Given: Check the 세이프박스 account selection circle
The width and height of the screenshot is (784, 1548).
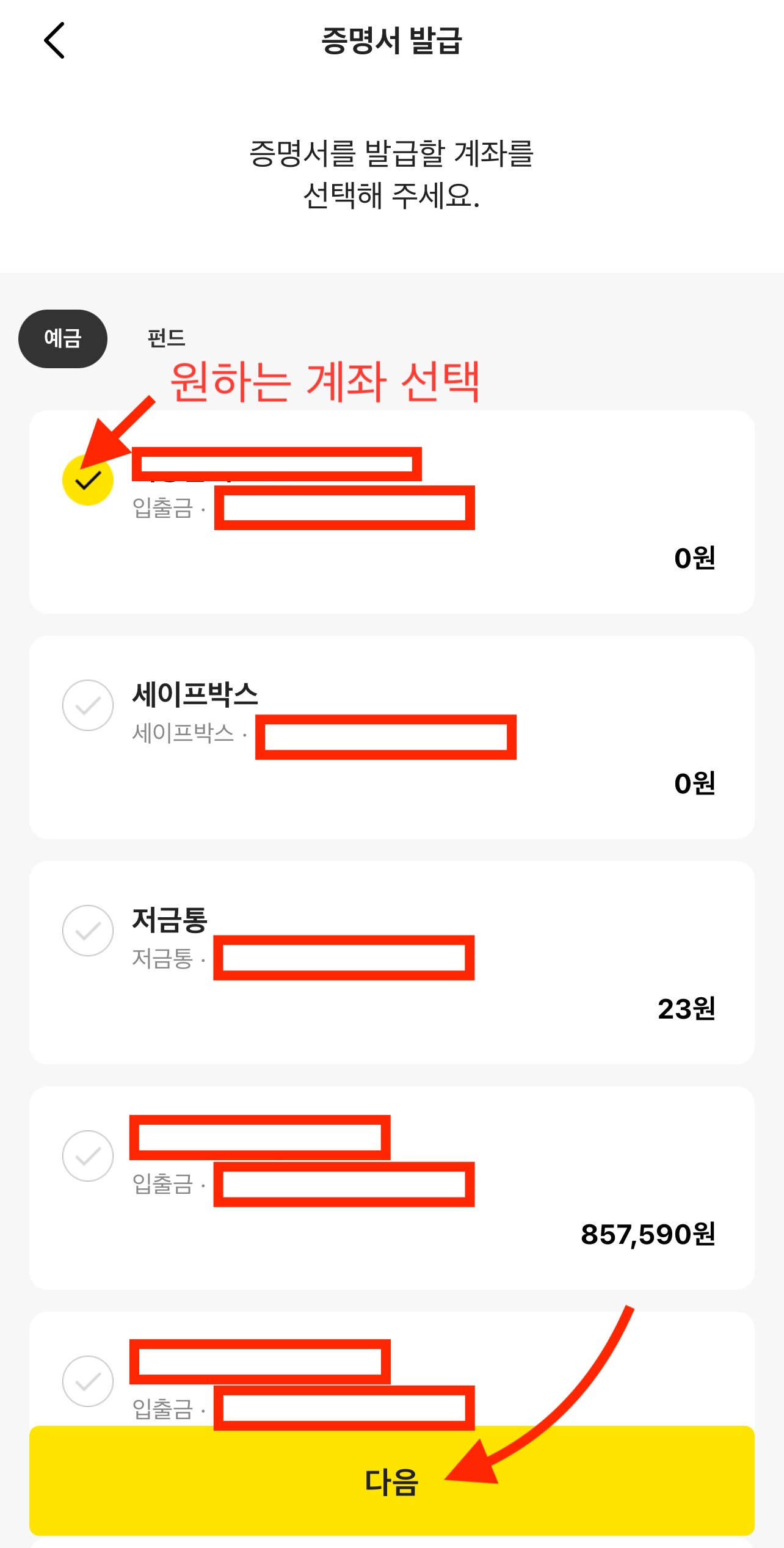Looking at the screenshot, I should tap(87, 704).
